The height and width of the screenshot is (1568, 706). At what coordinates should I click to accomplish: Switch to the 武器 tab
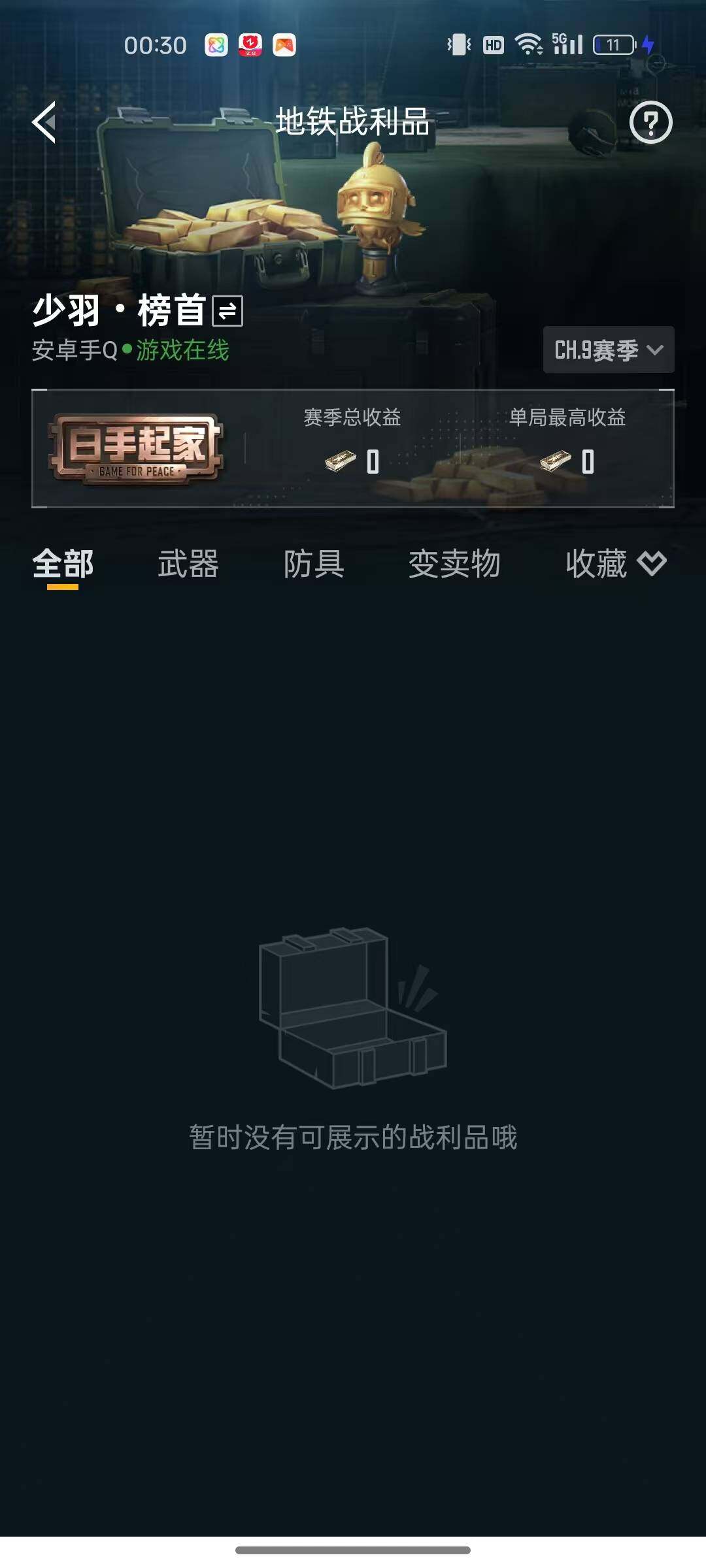[x=187, y=566]
